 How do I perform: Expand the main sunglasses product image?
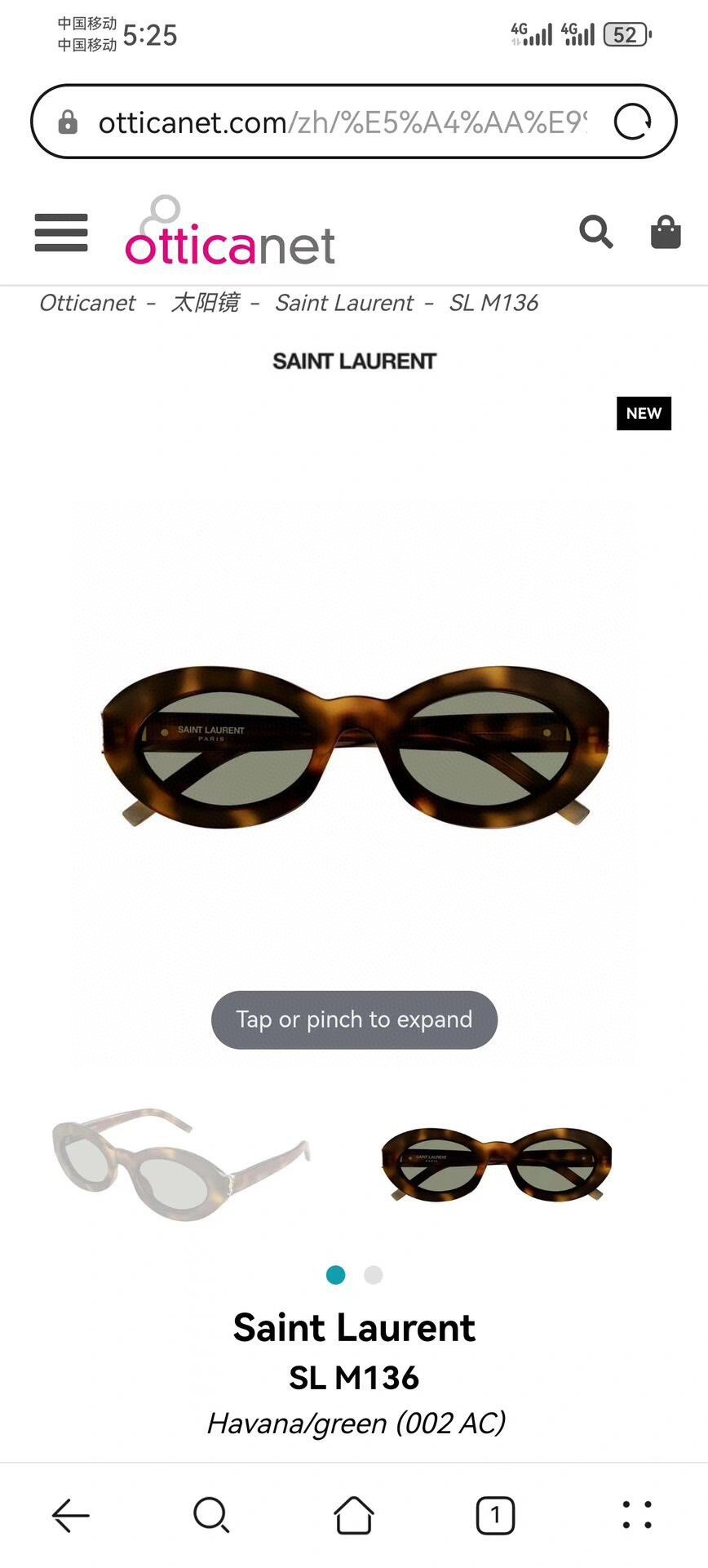click(x=354, y=747)
